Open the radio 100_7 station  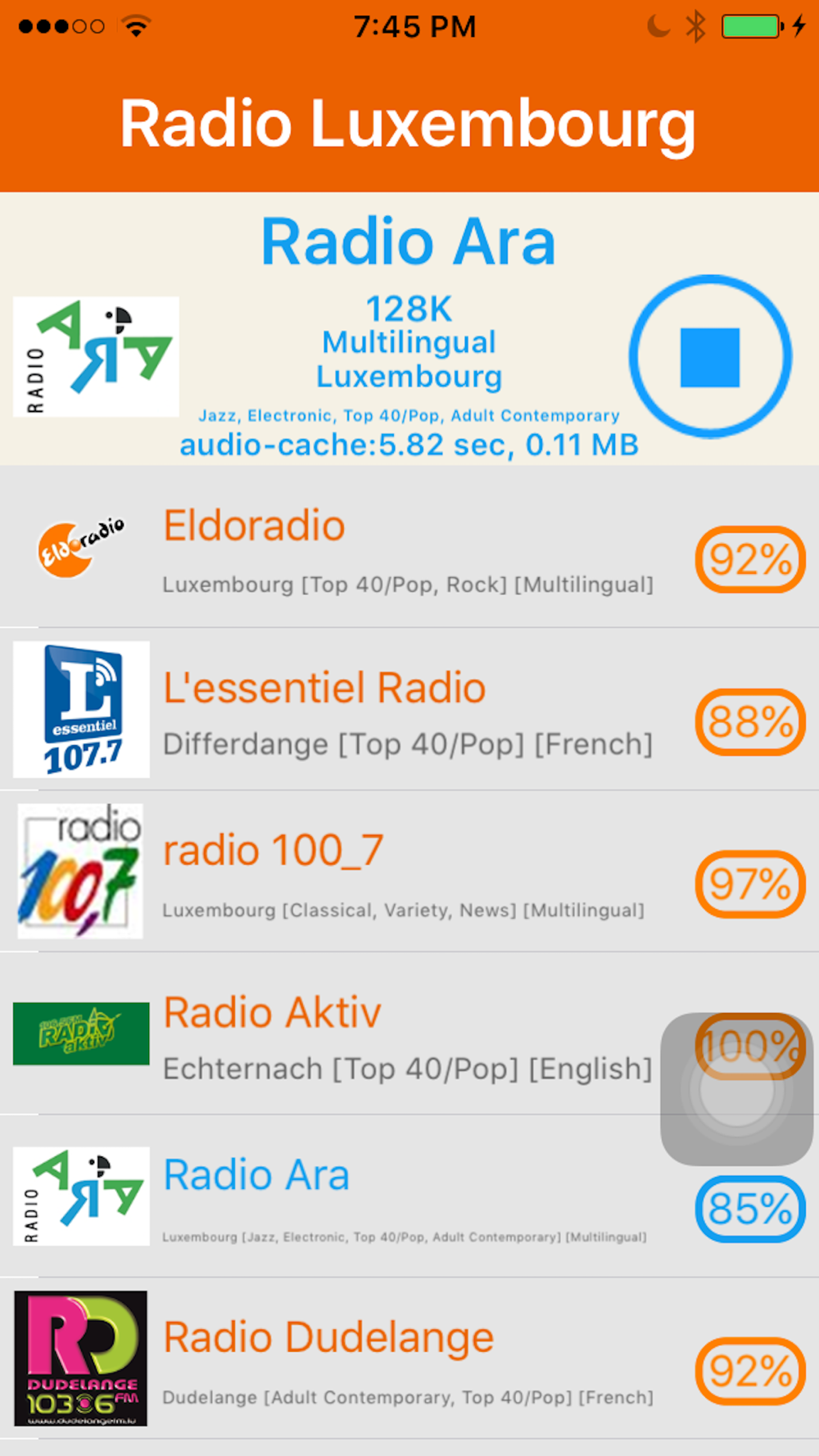point(409,871)
